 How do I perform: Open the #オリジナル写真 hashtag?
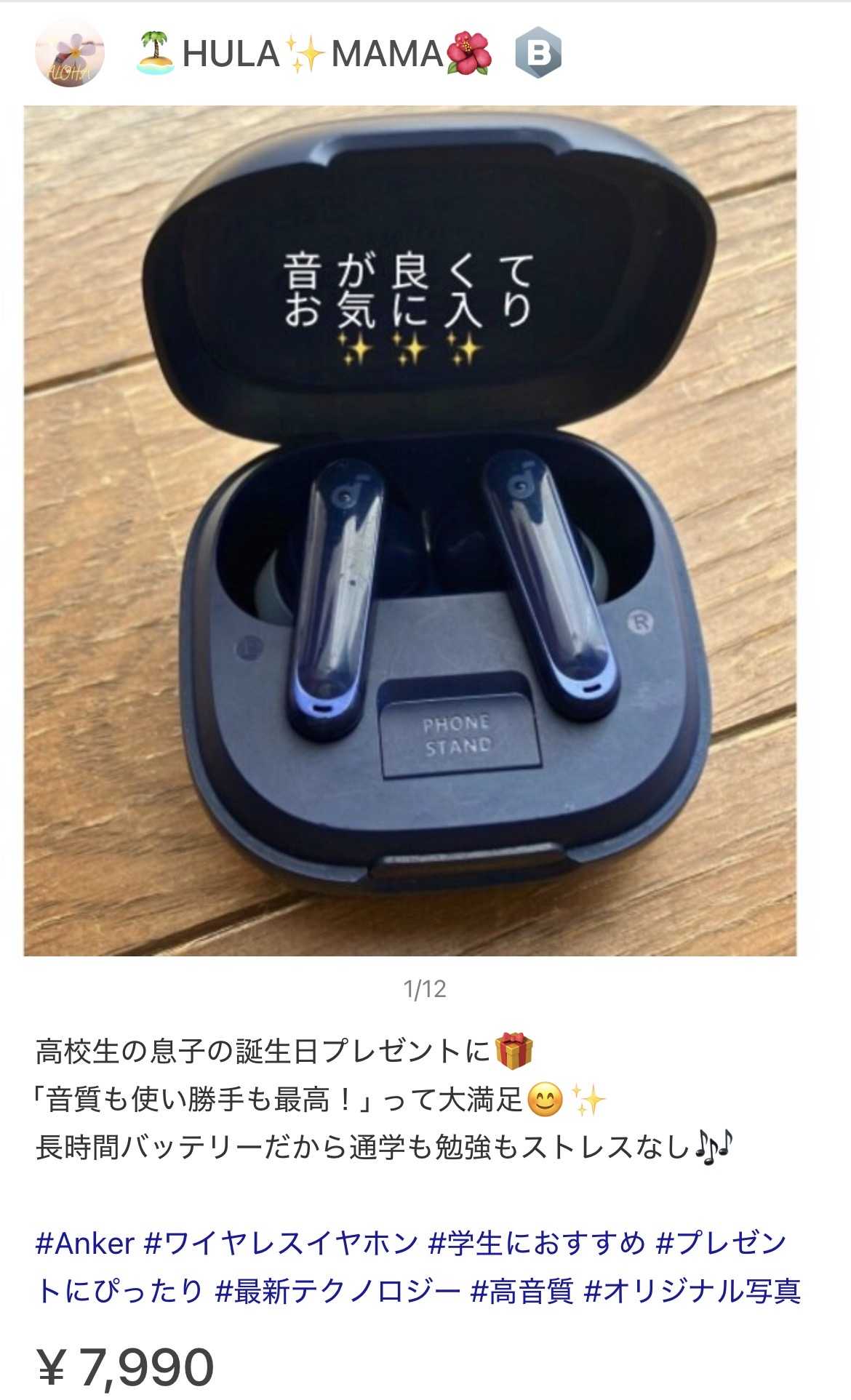coord(692,1292)
